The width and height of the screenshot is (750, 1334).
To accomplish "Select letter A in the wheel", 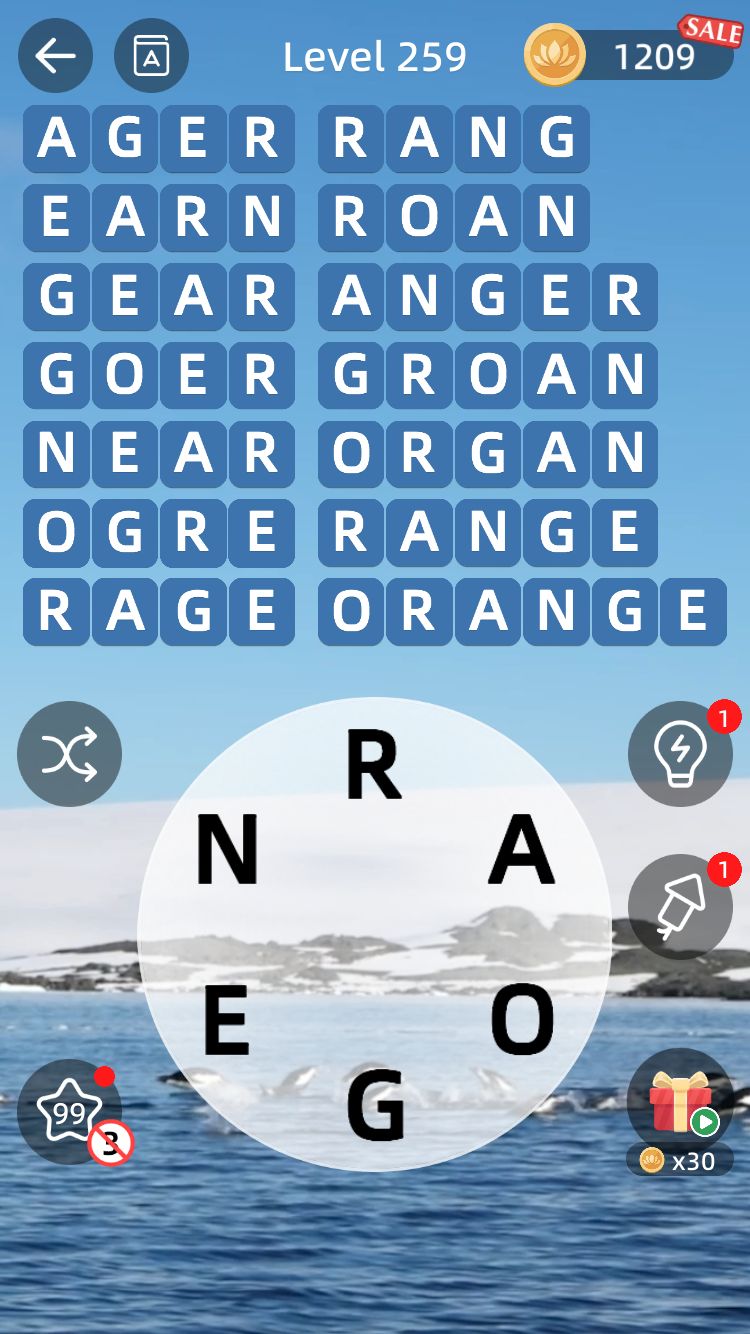I will tap(521, 850).
